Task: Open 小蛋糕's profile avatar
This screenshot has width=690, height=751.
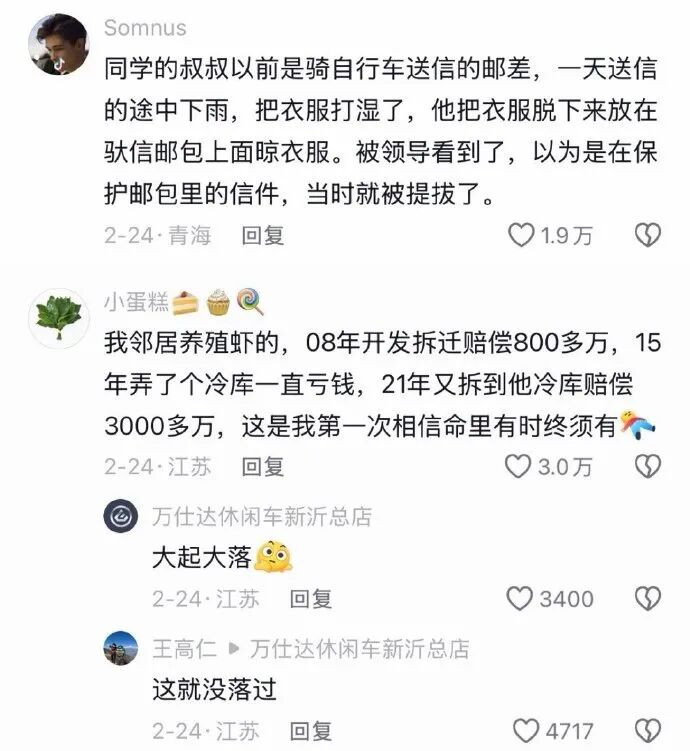Action: (59, 316)
